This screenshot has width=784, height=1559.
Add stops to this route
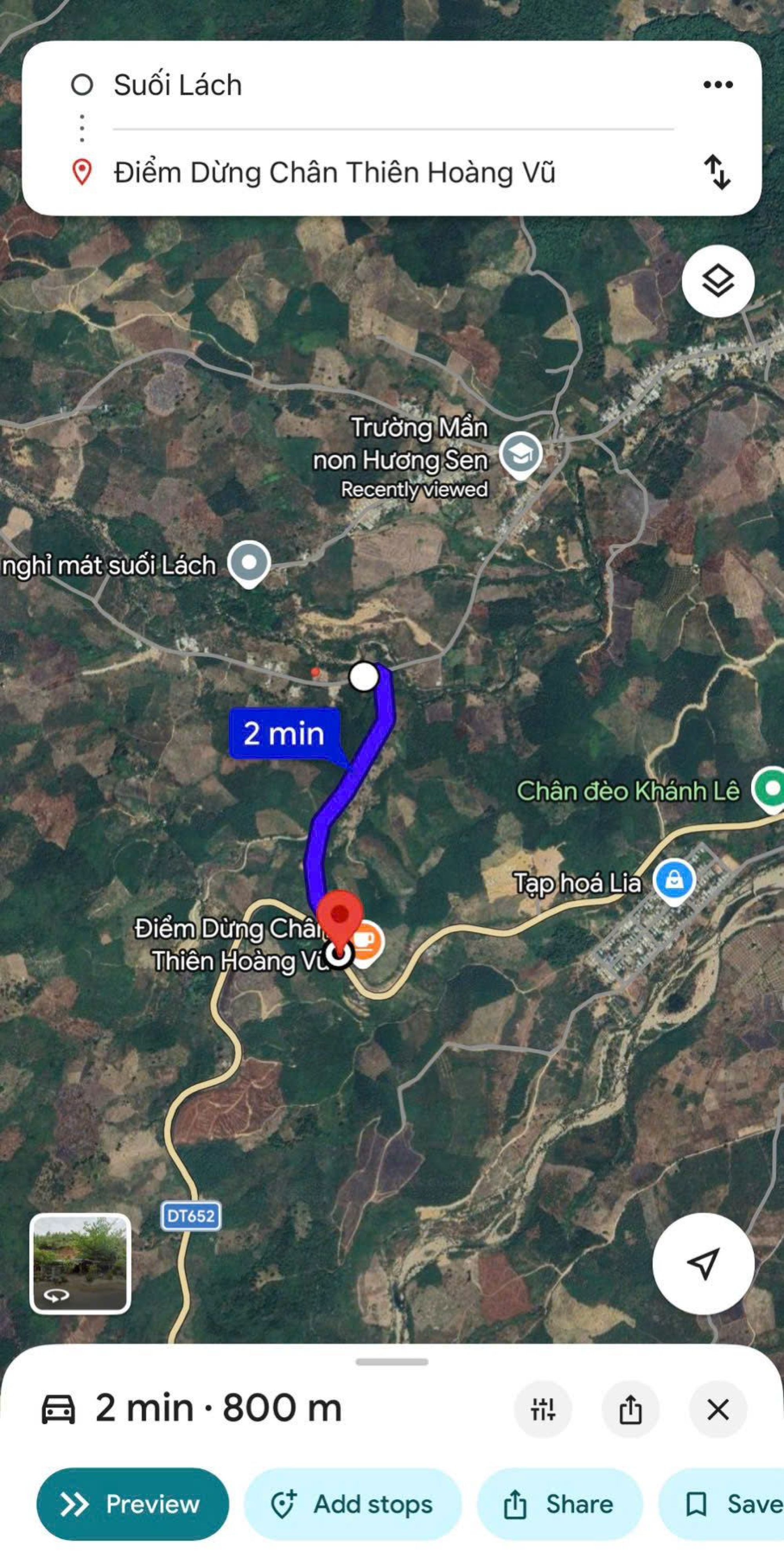point(353,1504)
